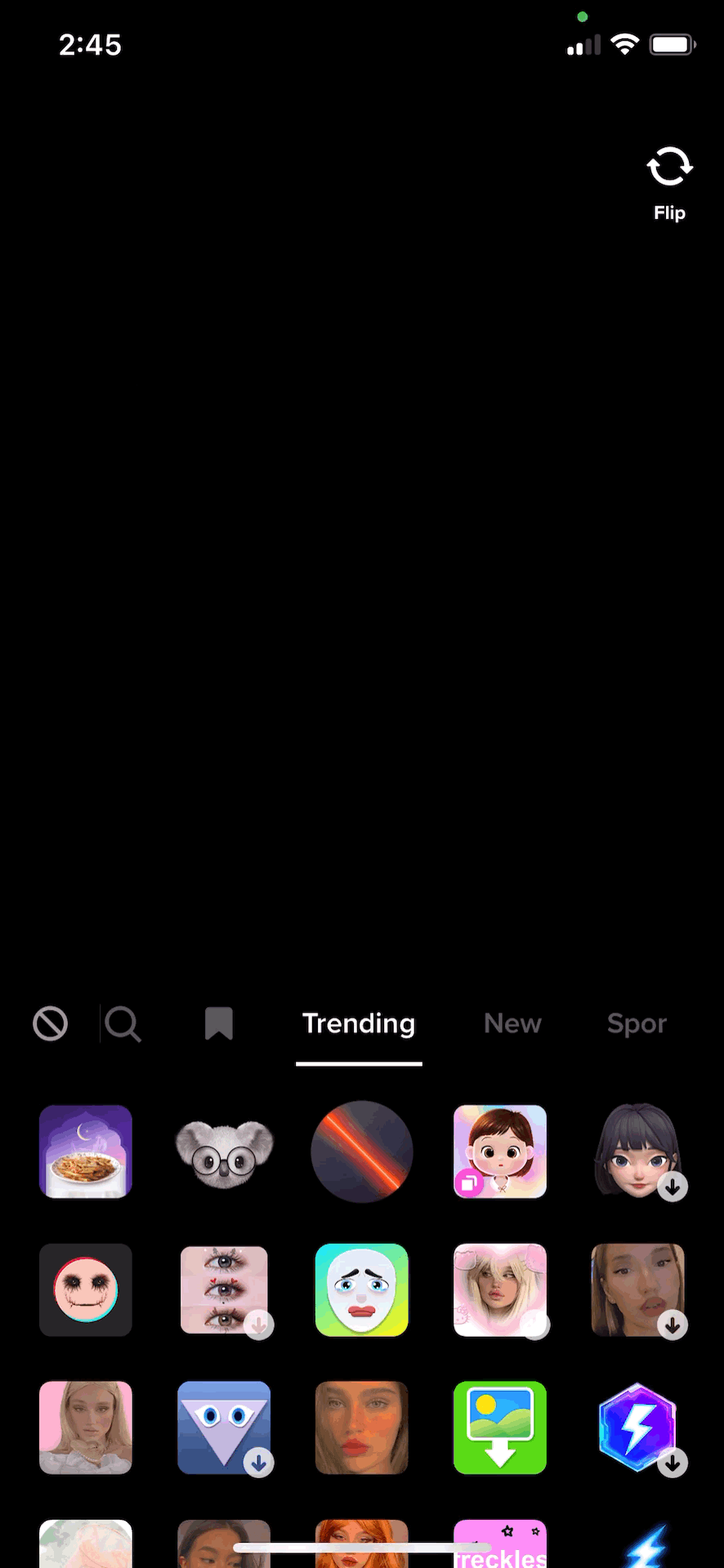Select the crying white mask effect

pos(362,1290)
